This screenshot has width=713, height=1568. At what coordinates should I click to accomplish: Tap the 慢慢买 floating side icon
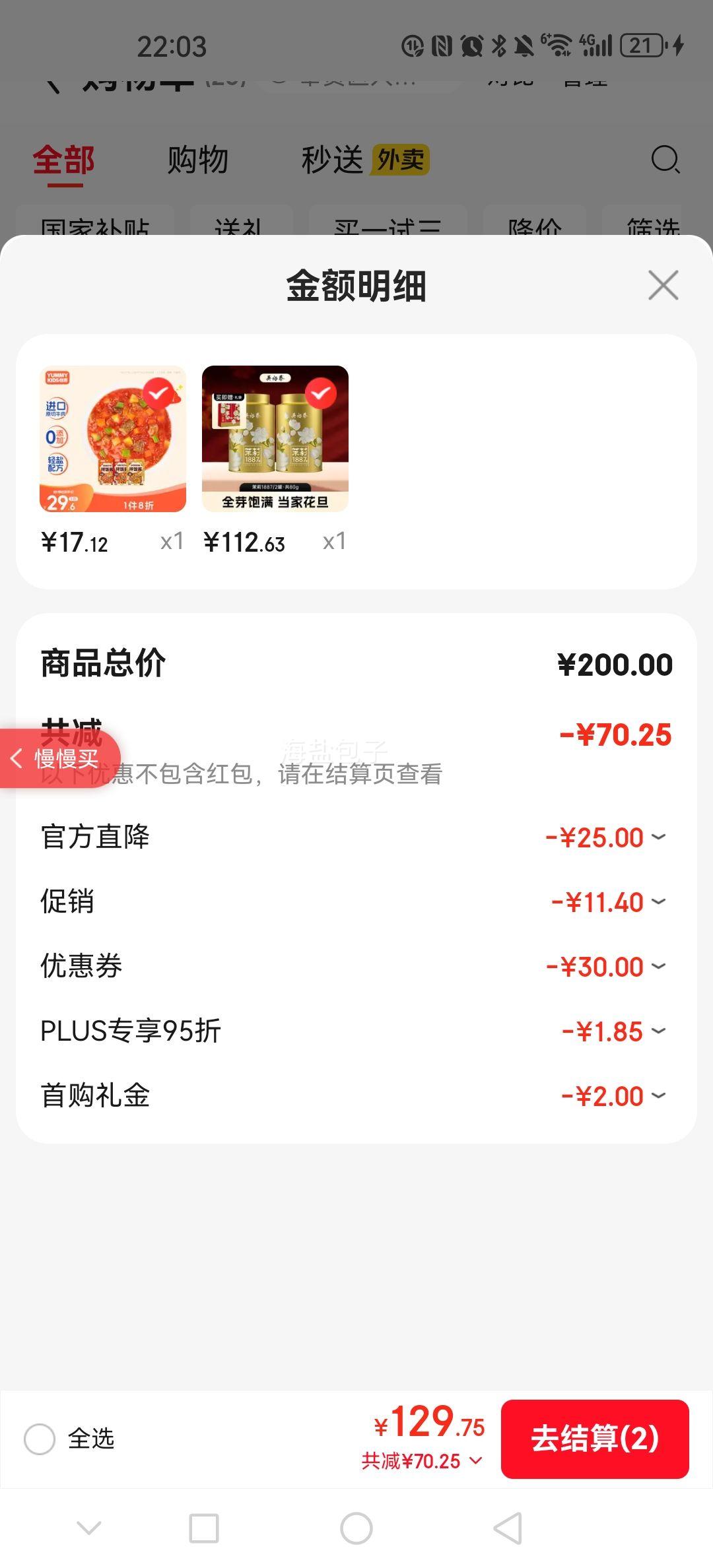(x=59, y=760)
